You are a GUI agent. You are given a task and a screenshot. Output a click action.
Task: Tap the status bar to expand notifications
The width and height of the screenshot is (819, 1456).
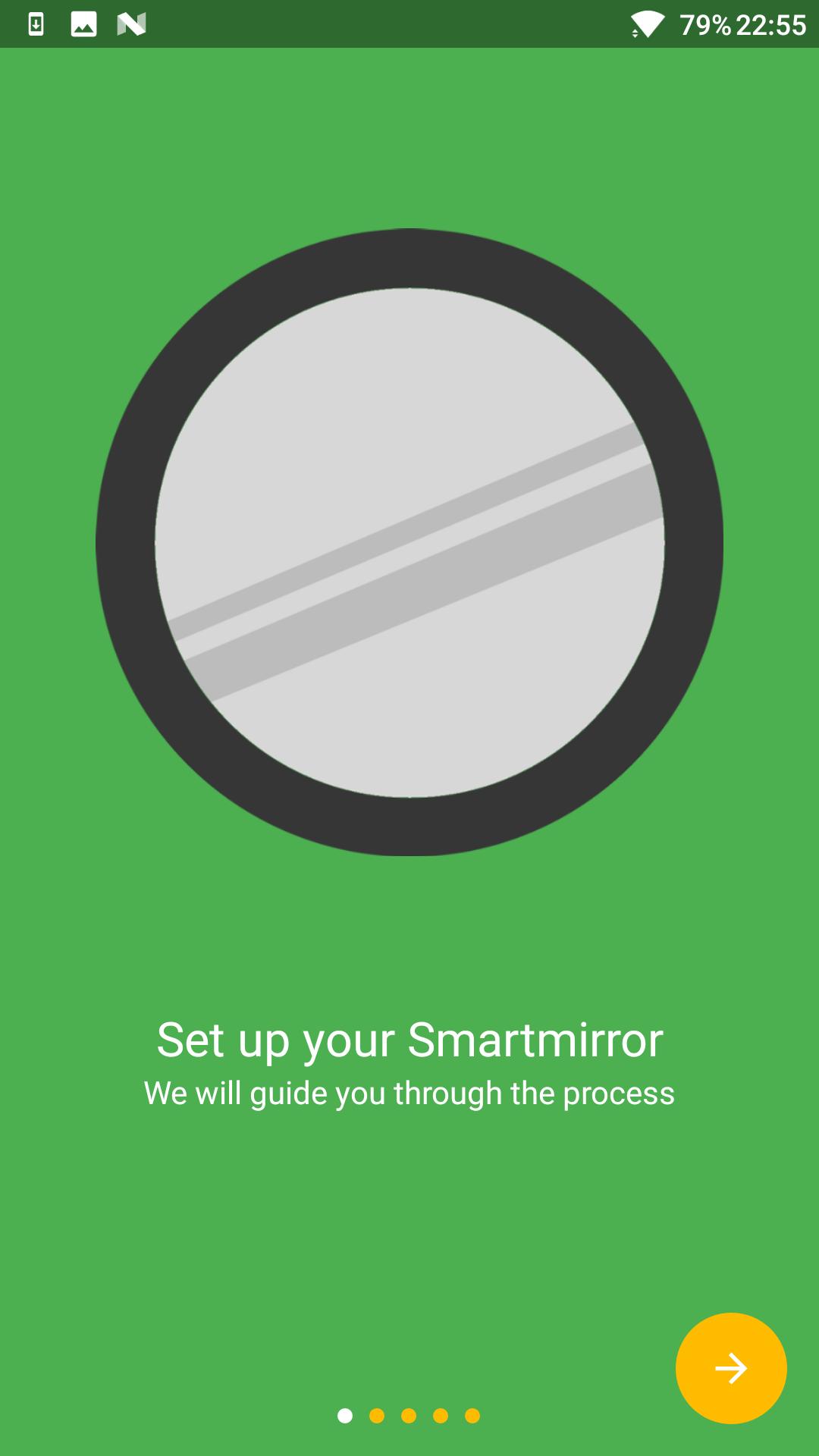[409, 23]
